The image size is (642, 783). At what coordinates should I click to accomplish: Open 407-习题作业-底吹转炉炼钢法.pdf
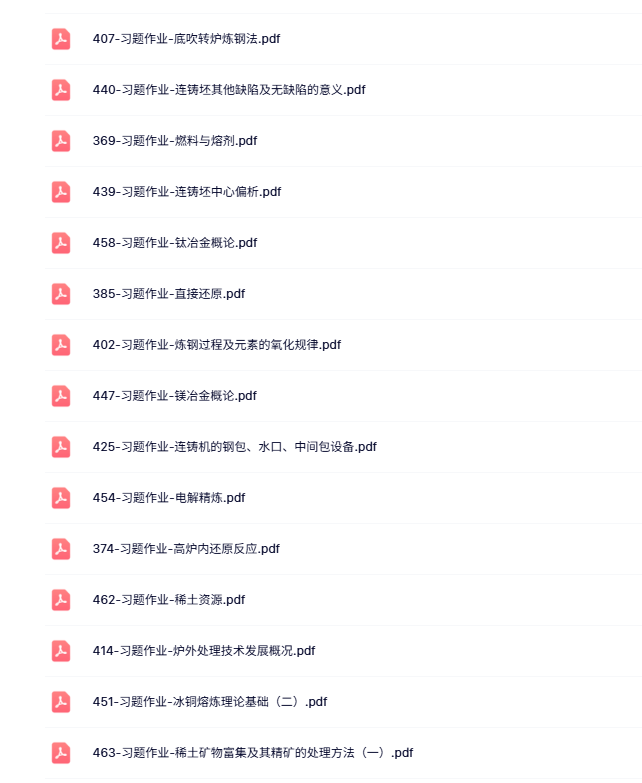(186, 39)
